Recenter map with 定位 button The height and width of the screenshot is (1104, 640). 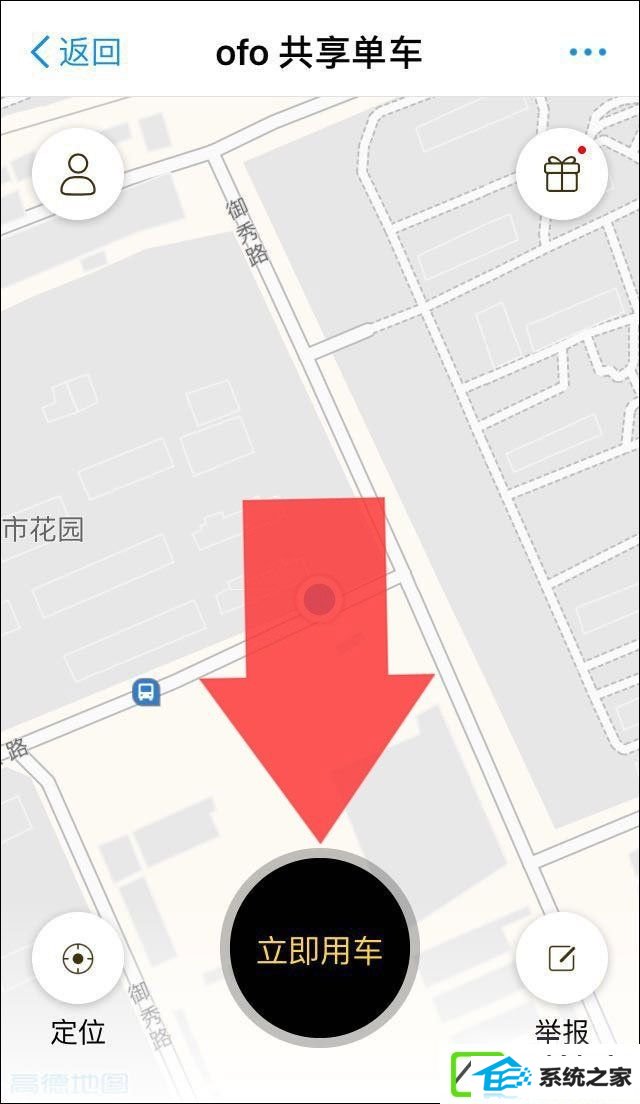point(78,958)
